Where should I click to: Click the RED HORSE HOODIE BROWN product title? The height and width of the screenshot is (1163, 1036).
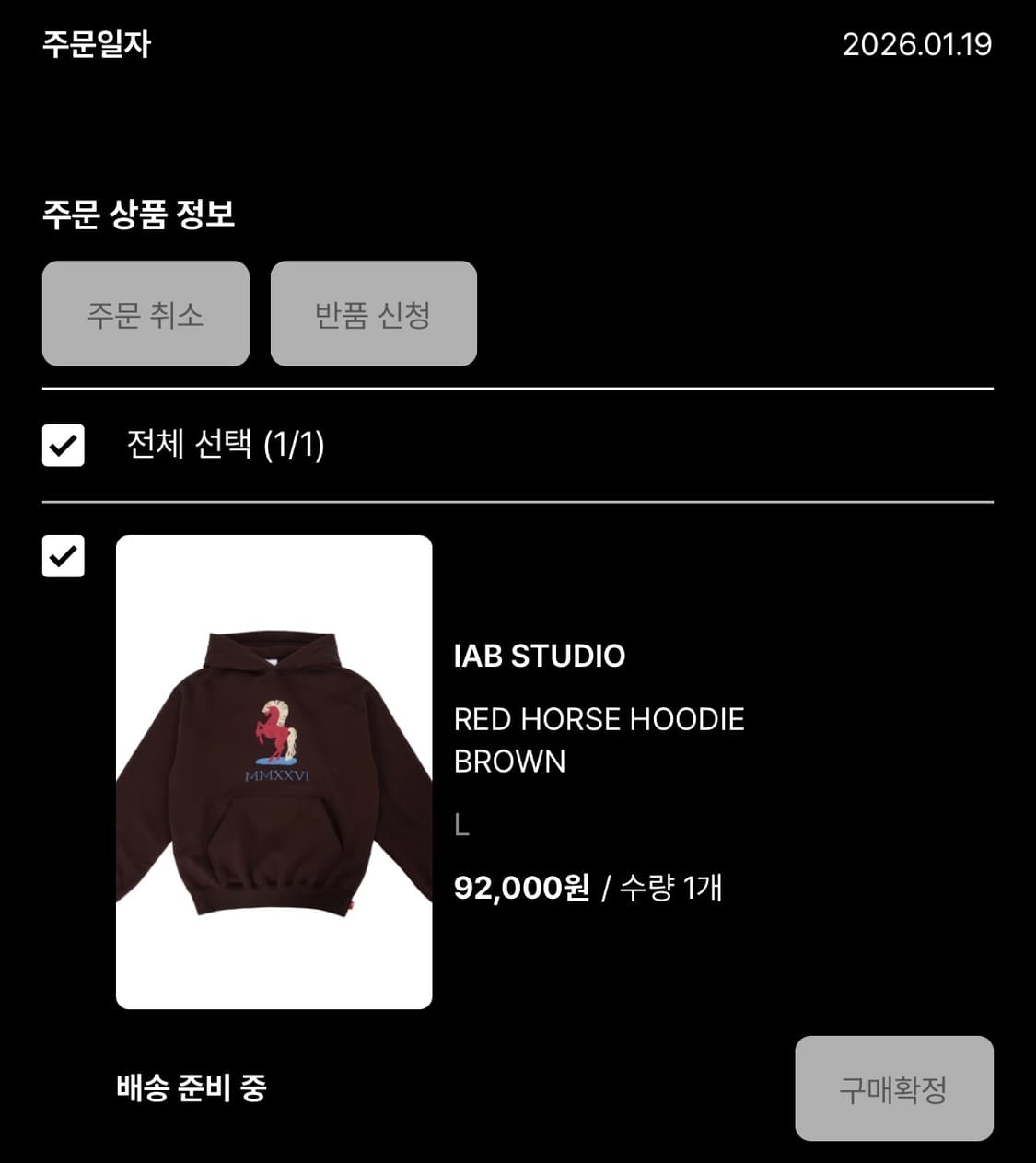tap(599, 739)
